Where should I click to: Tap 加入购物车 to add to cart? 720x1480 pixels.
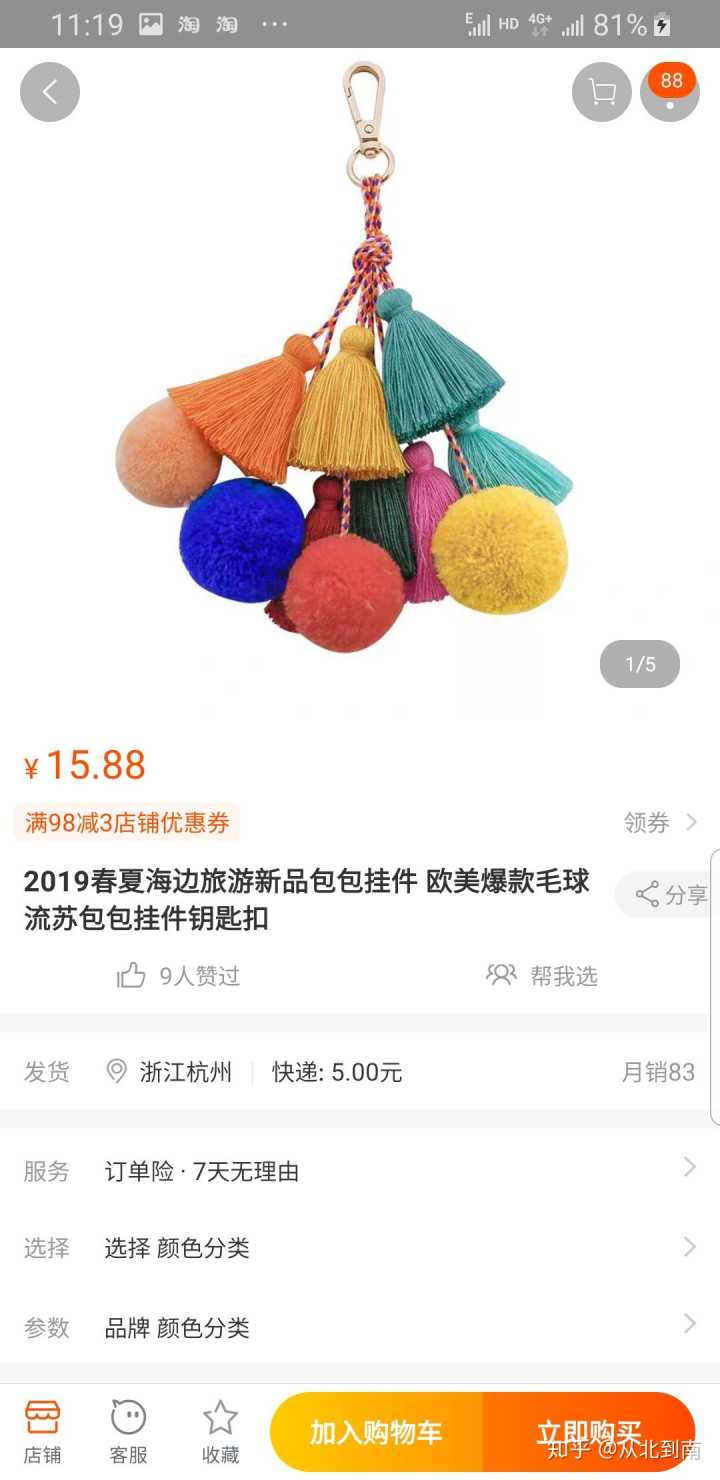point(376,1432)
